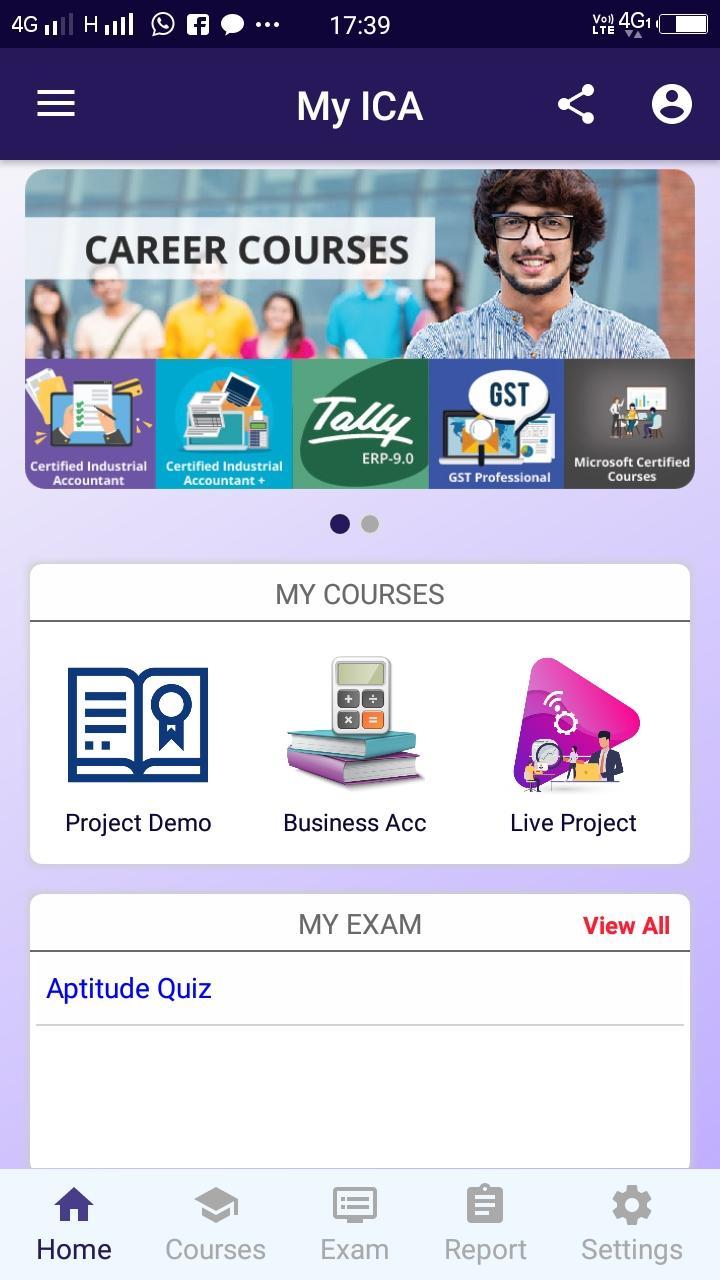
Task: Switch to the Report tab
Action: [485, 1224]
